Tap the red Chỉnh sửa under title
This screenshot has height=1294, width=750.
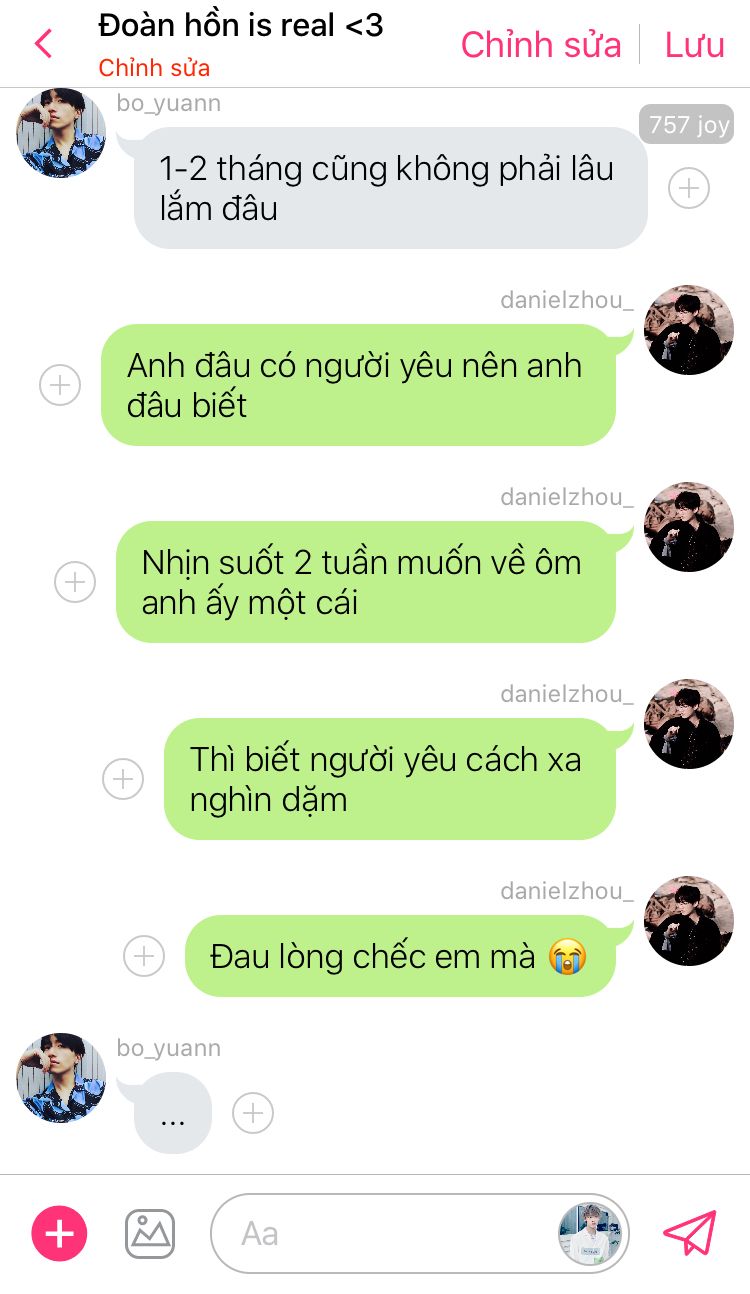click(154, 68)
